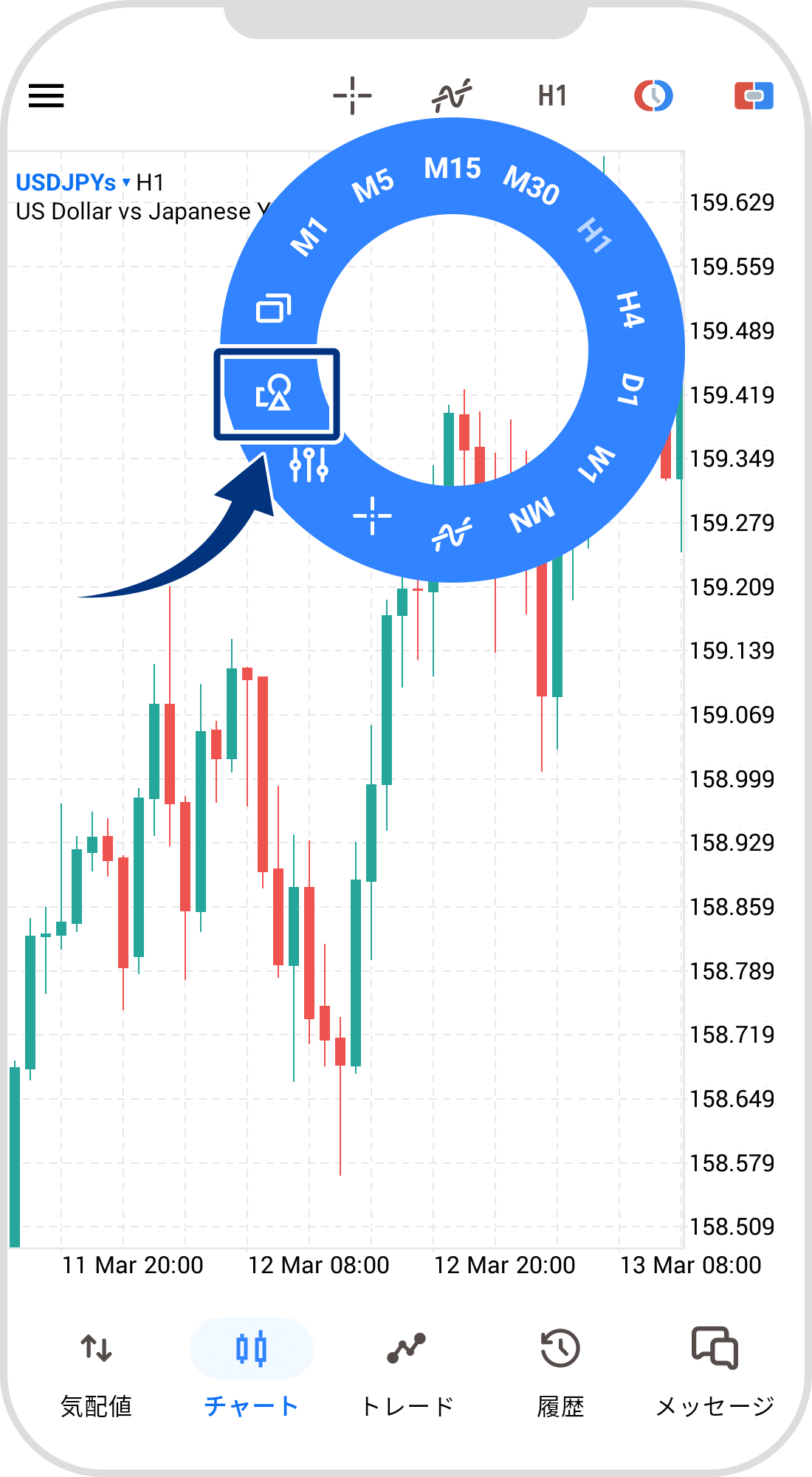The image size is (812, 1477).
Task: Open indicators from top toolbar
Action: (452, 96)
